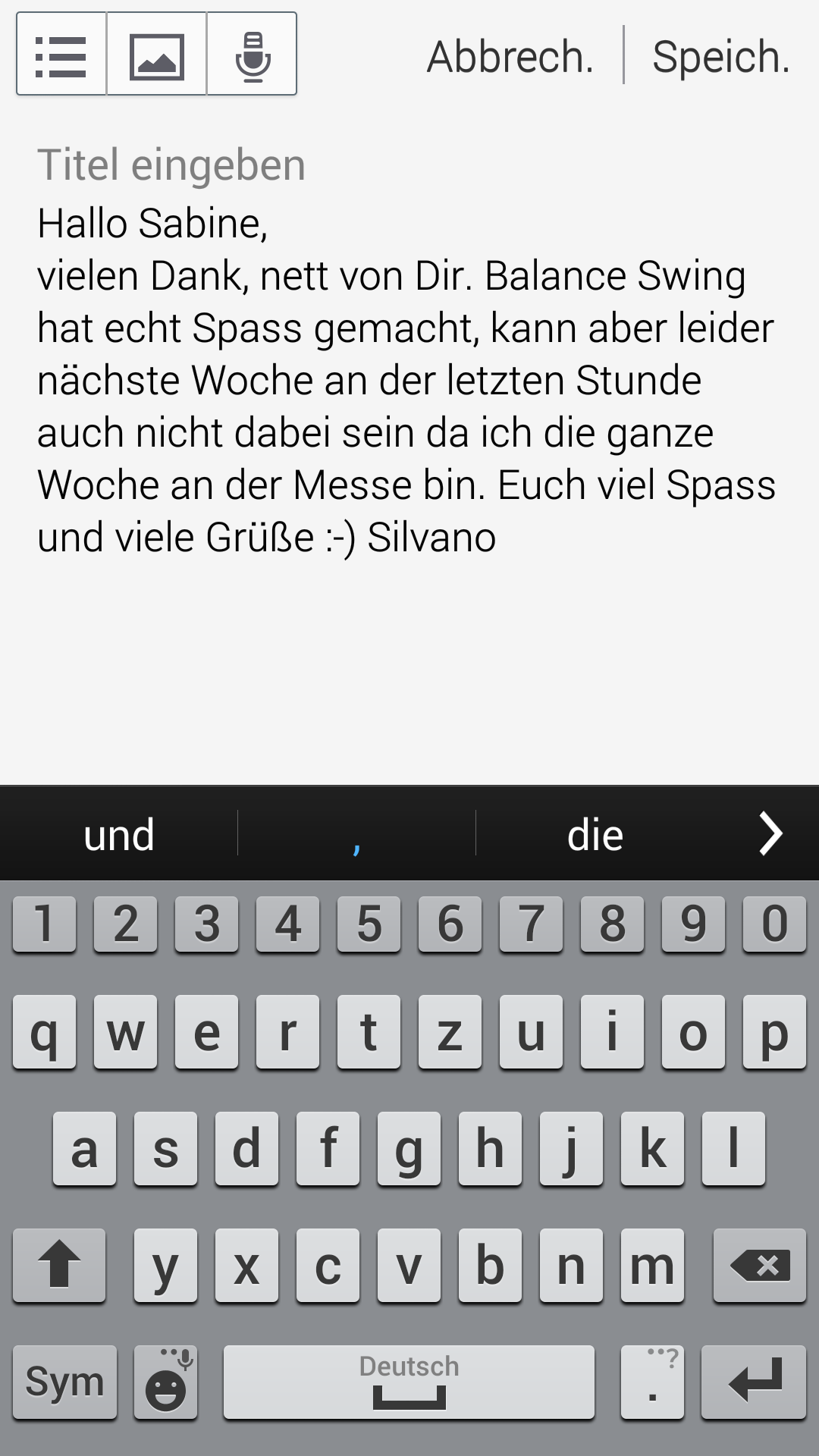Insert a checklist using the list icon
819x1456 pixels.
[x=61, y=55]
